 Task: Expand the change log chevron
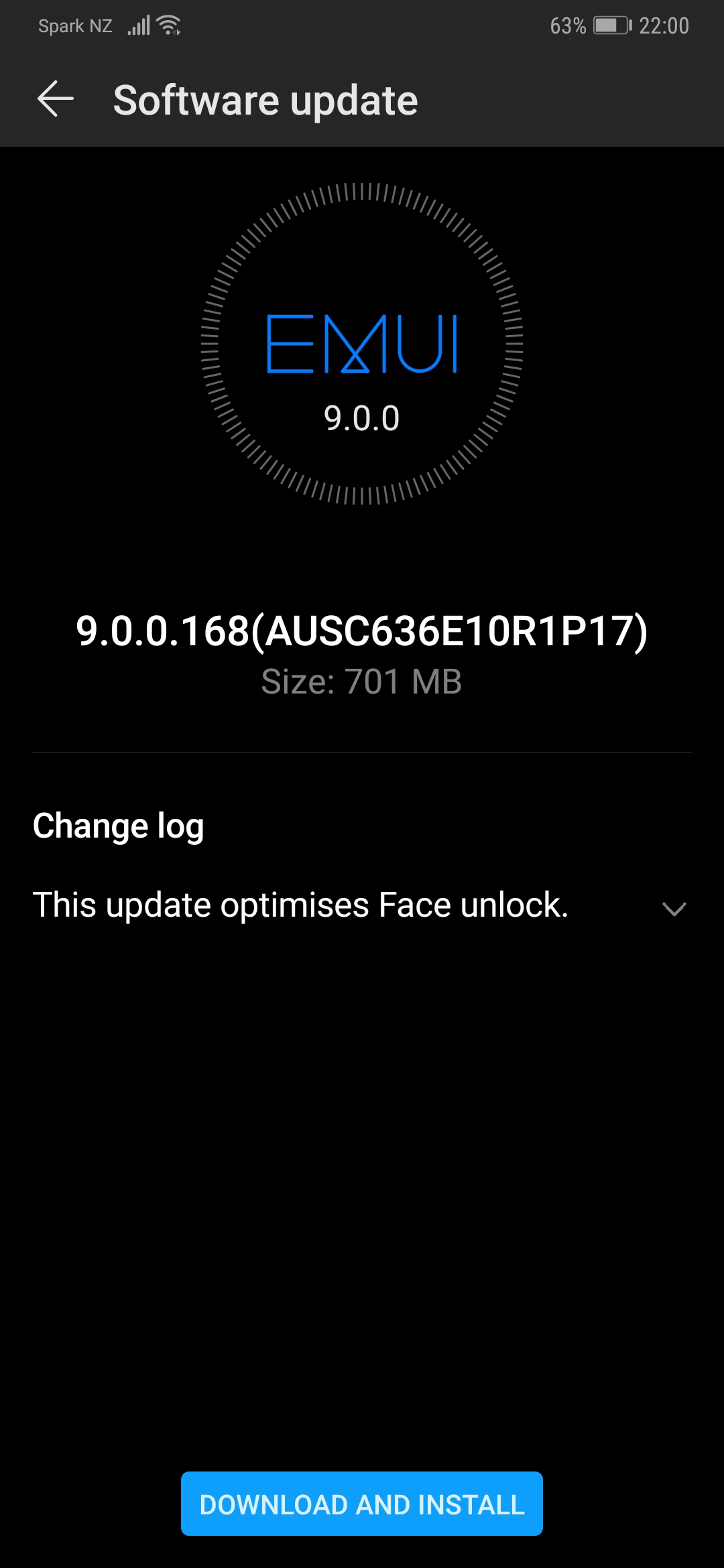tap(674, 909)
